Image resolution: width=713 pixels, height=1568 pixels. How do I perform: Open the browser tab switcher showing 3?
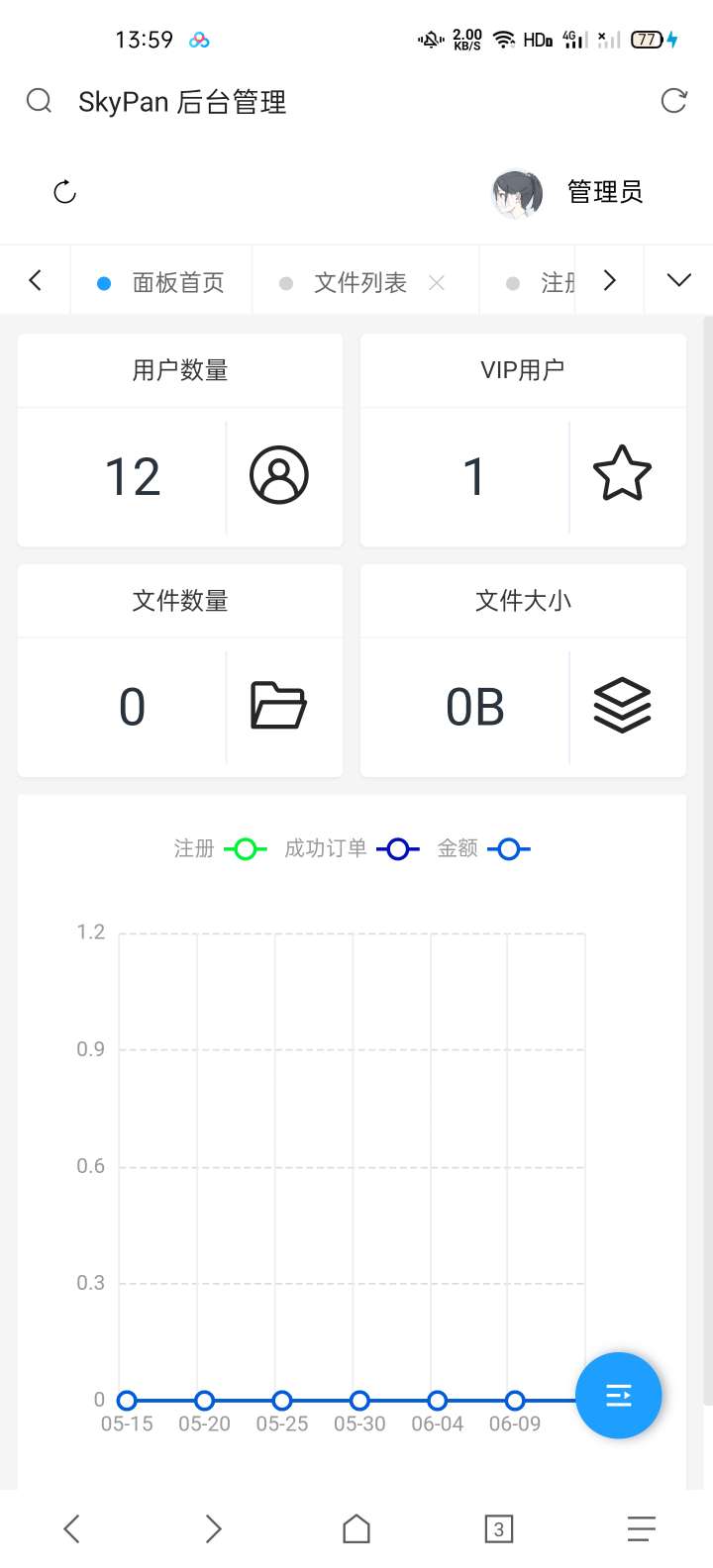499,1528
